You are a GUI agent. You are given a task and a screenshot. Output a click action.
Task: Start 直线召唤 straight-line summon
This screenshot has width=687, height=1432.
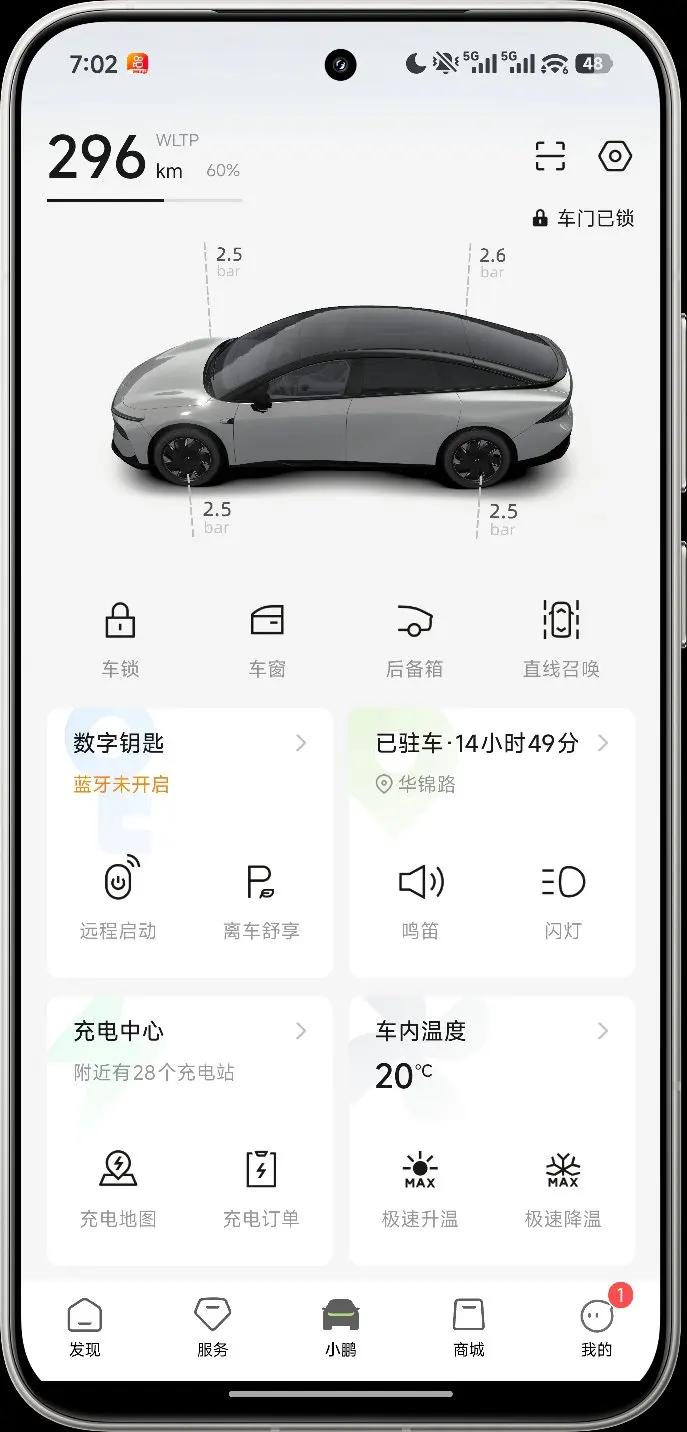561,640
